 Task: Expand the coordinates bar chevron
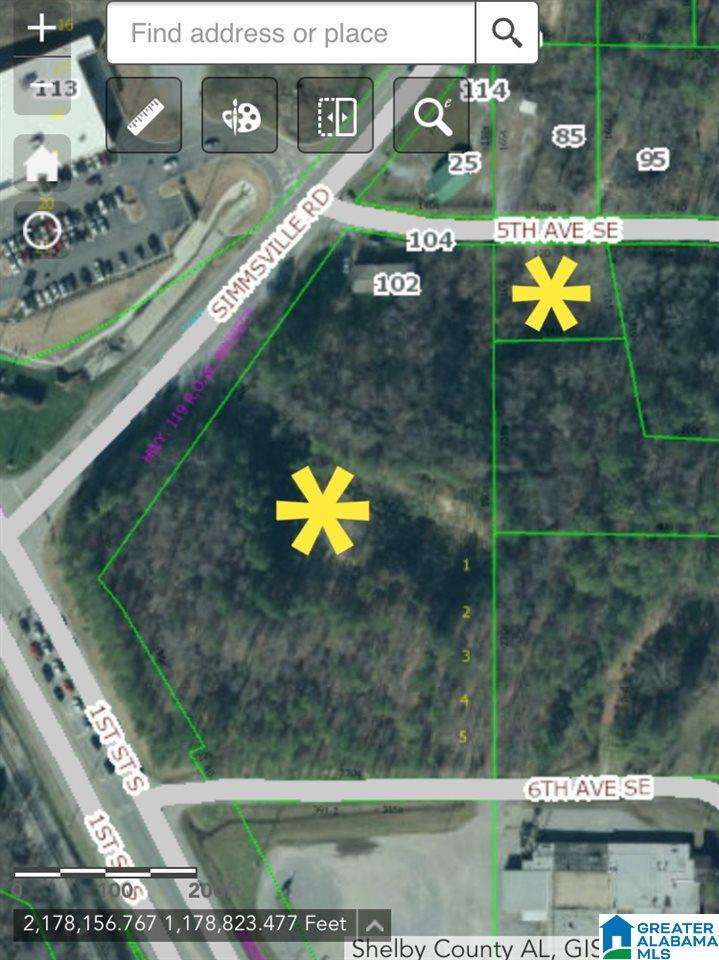[x=372, y=925]
